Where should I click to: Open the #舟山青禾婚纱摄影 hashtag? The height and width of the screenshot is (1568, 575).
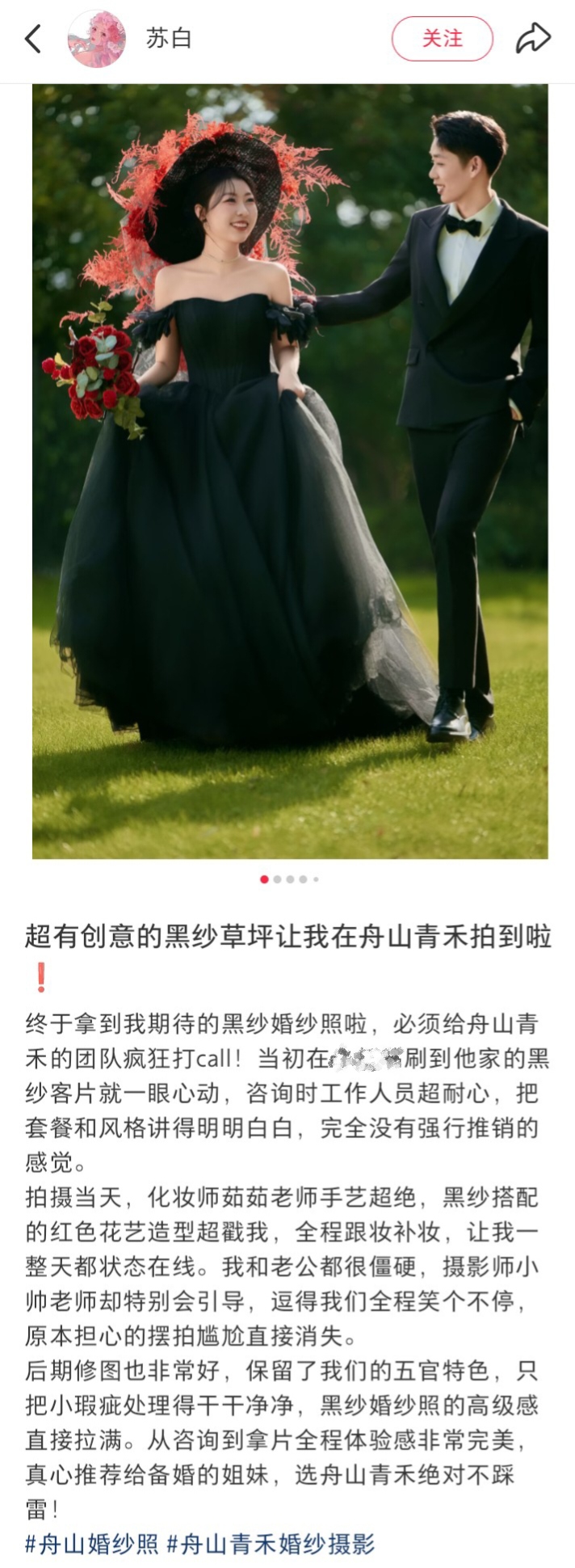(x=271, y=1544)
